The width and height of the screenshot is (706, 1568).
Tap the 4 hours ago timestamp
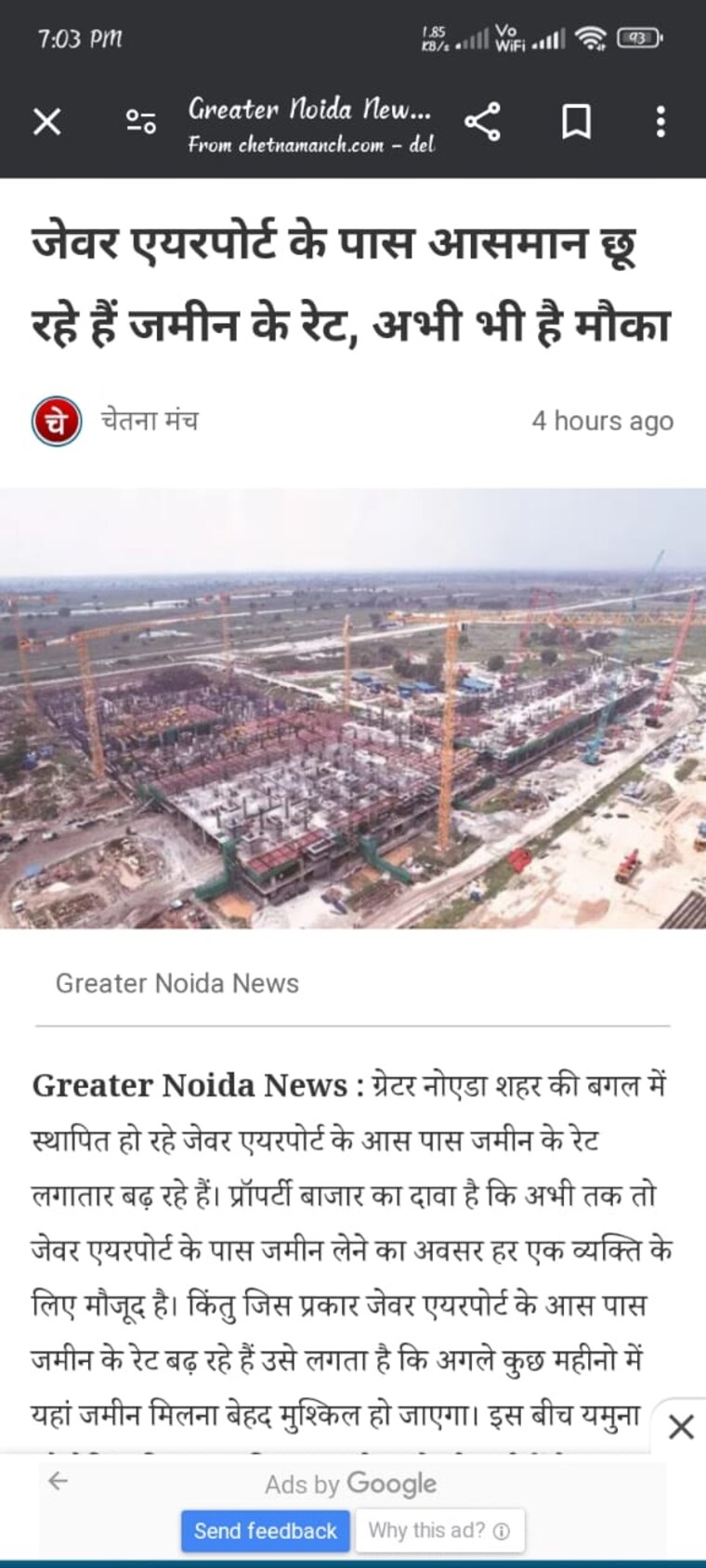(x=602, y=421)
